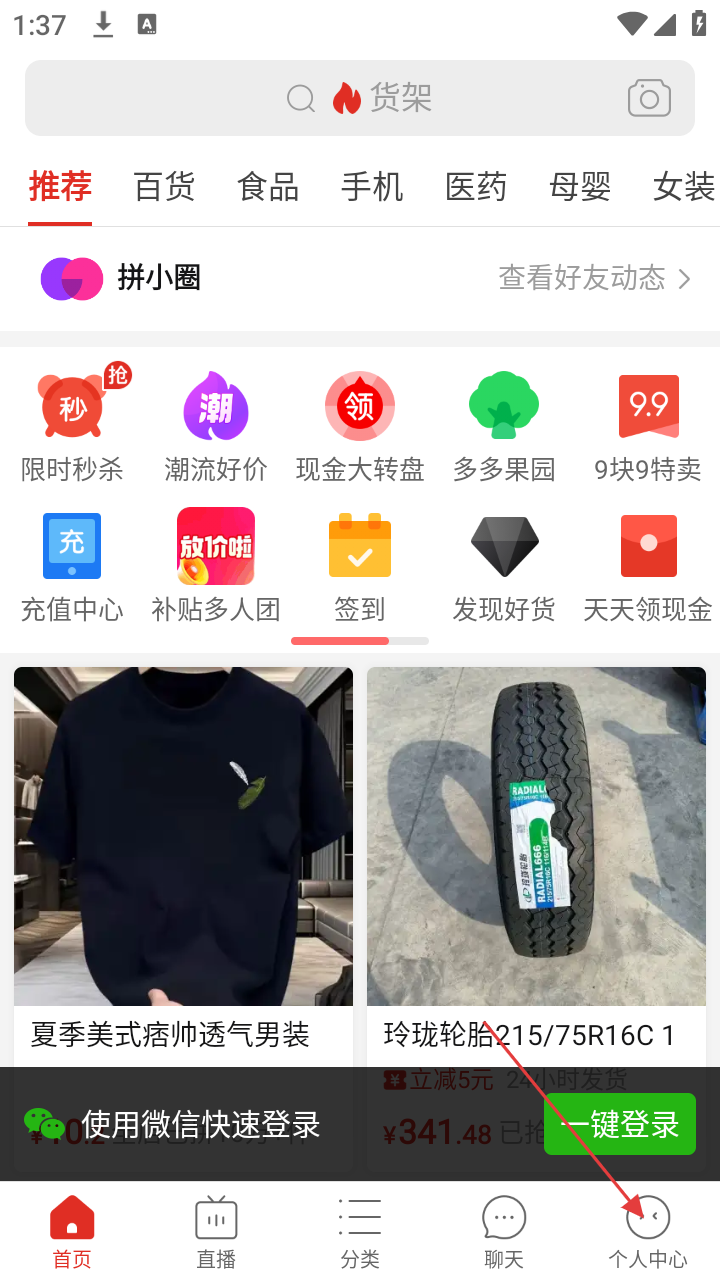Open 9块9特卖 deals
The height and width of the screenshot is (1280, 720).
pyautogui.click(x=648, y=426)
